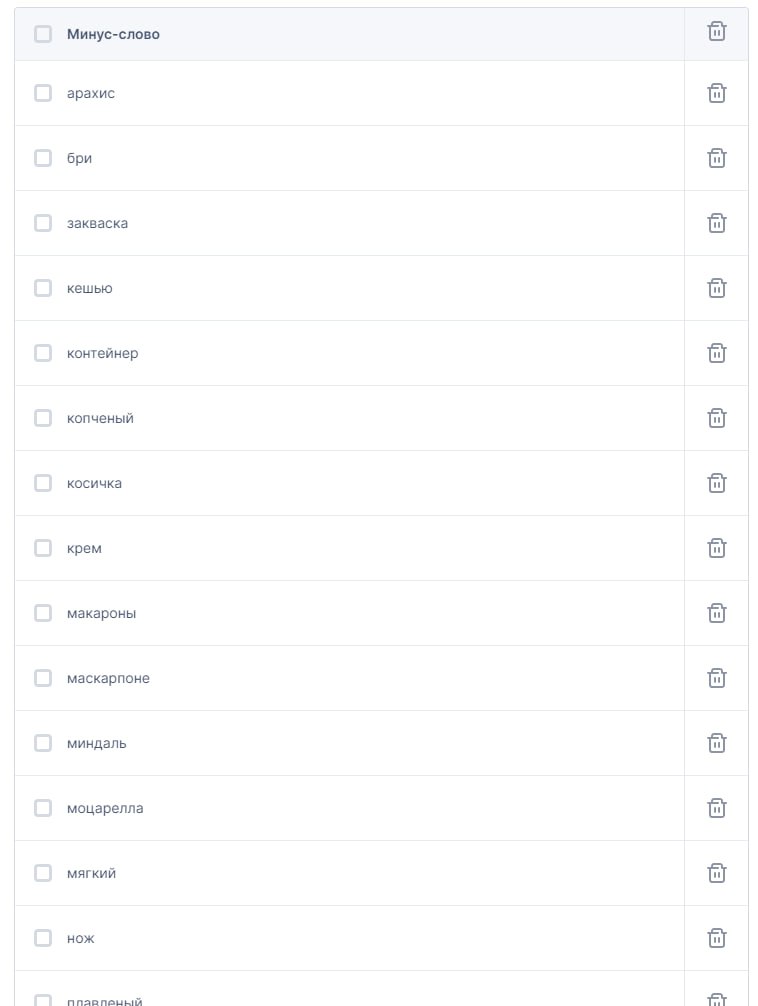Screen dimensions: 758x1006
Task: Delete the моцарелла entry
Action: [x=716, y=808]
